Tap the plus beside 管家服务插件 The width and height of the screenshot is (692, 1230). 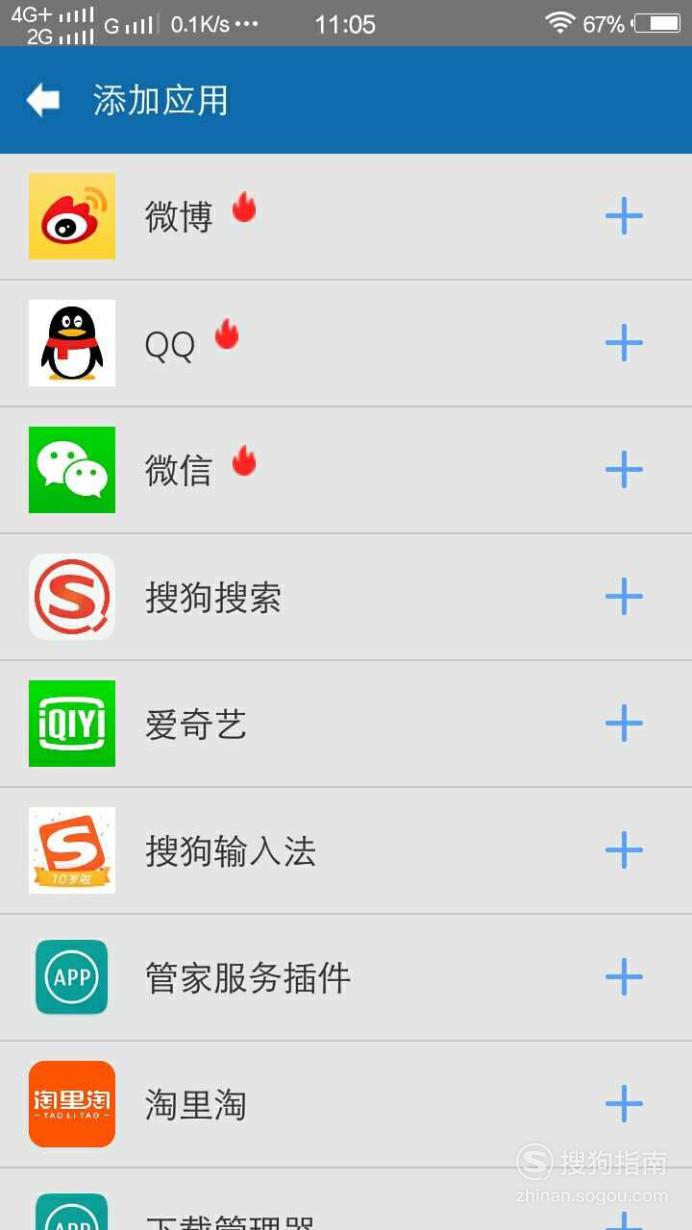pos(624,978)
